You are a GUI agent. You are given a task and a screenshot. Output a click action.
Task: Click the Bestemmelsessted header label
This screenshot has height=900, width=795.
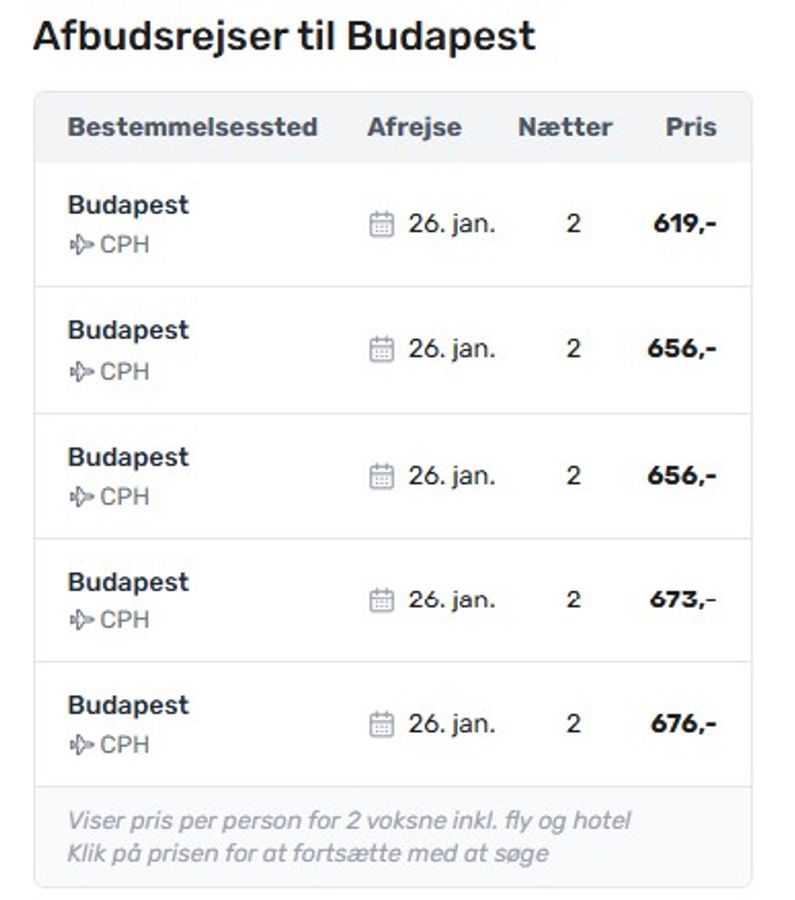[193, 127]
